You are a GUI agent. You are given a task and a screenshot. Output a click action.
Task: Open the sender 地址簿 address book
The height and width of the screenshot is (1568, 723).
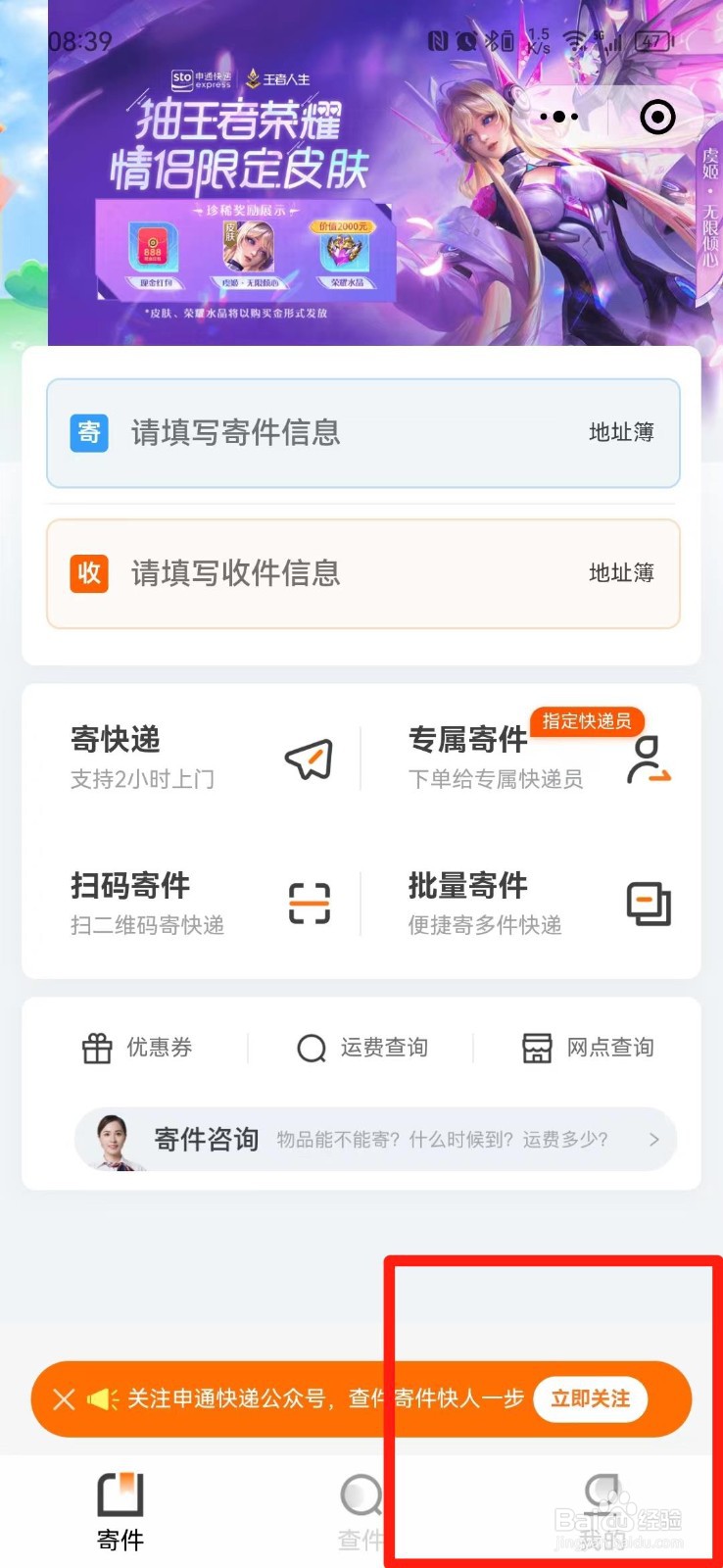[621, 432]
